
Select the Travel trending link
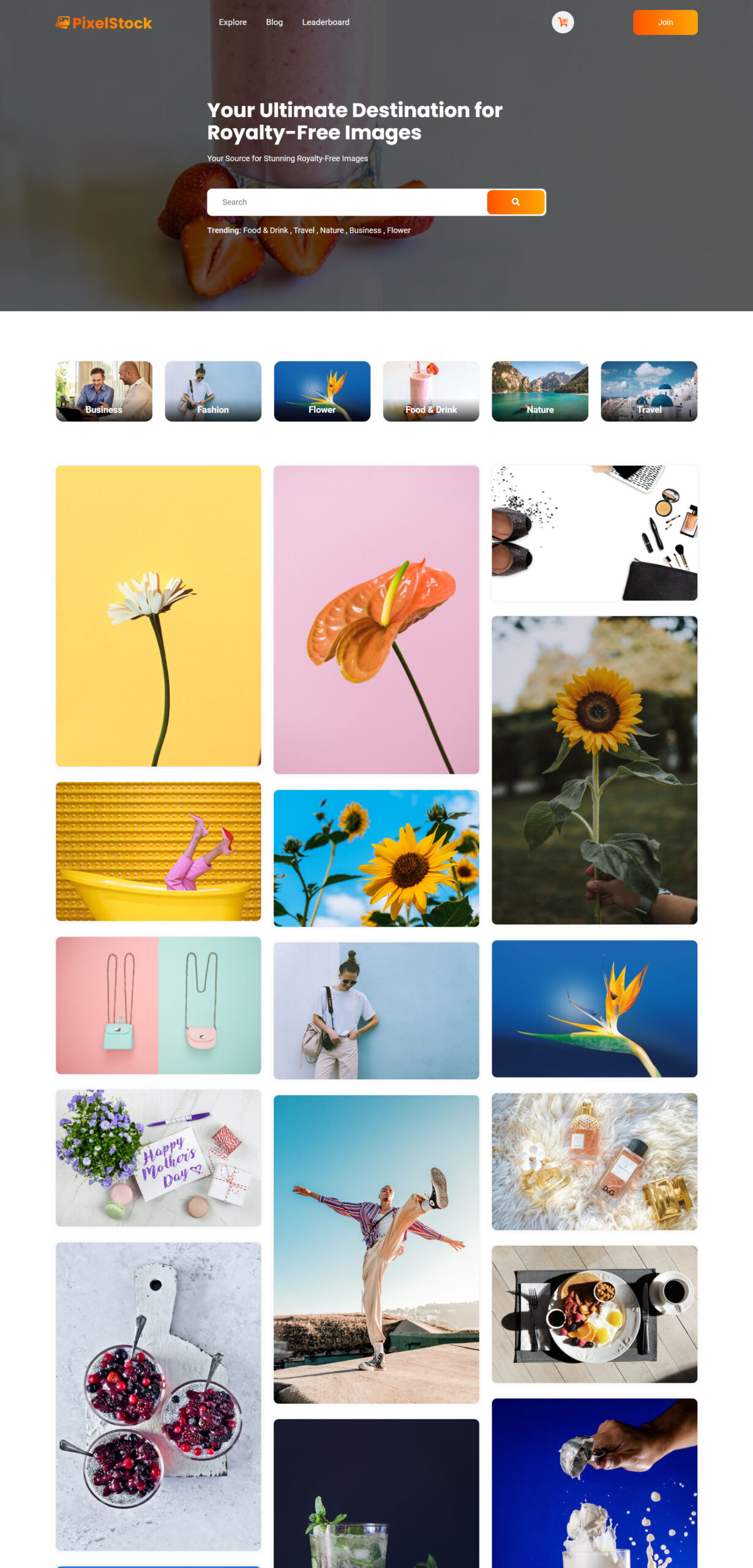coord(304,230)
